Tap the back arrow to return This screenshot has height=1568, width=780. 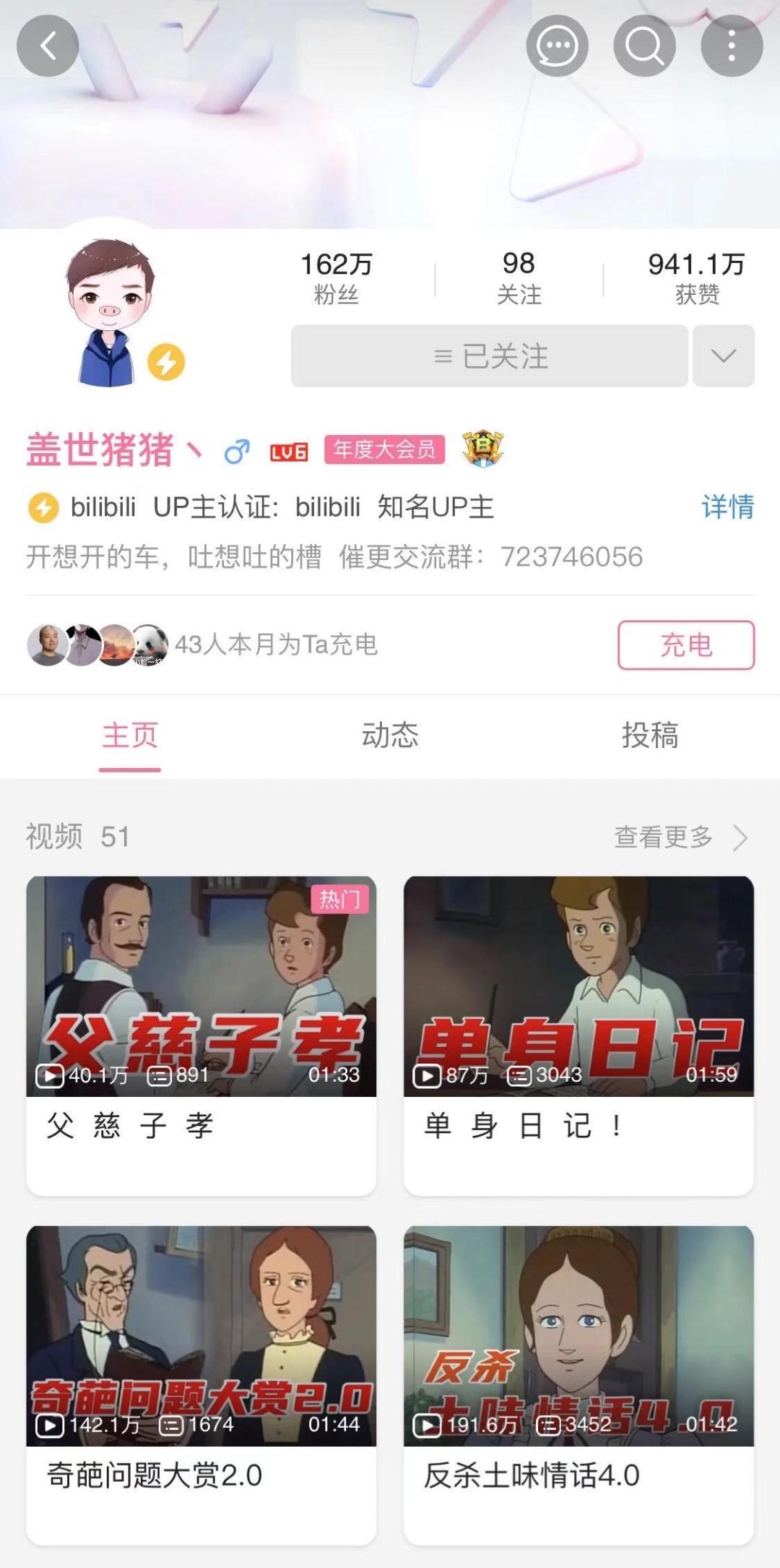48,45
